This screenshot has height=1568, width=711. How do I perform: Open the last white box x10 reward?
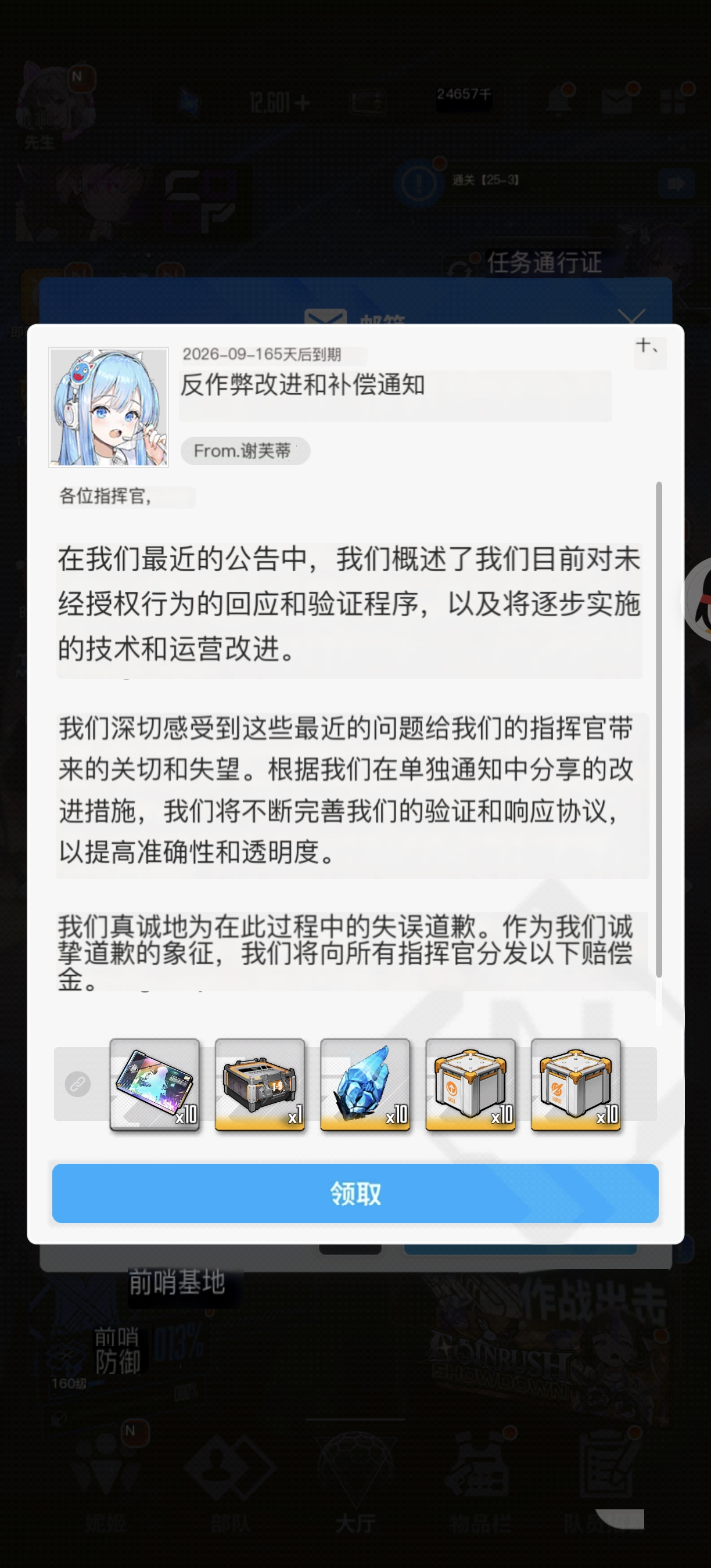tap(576, 1084)
